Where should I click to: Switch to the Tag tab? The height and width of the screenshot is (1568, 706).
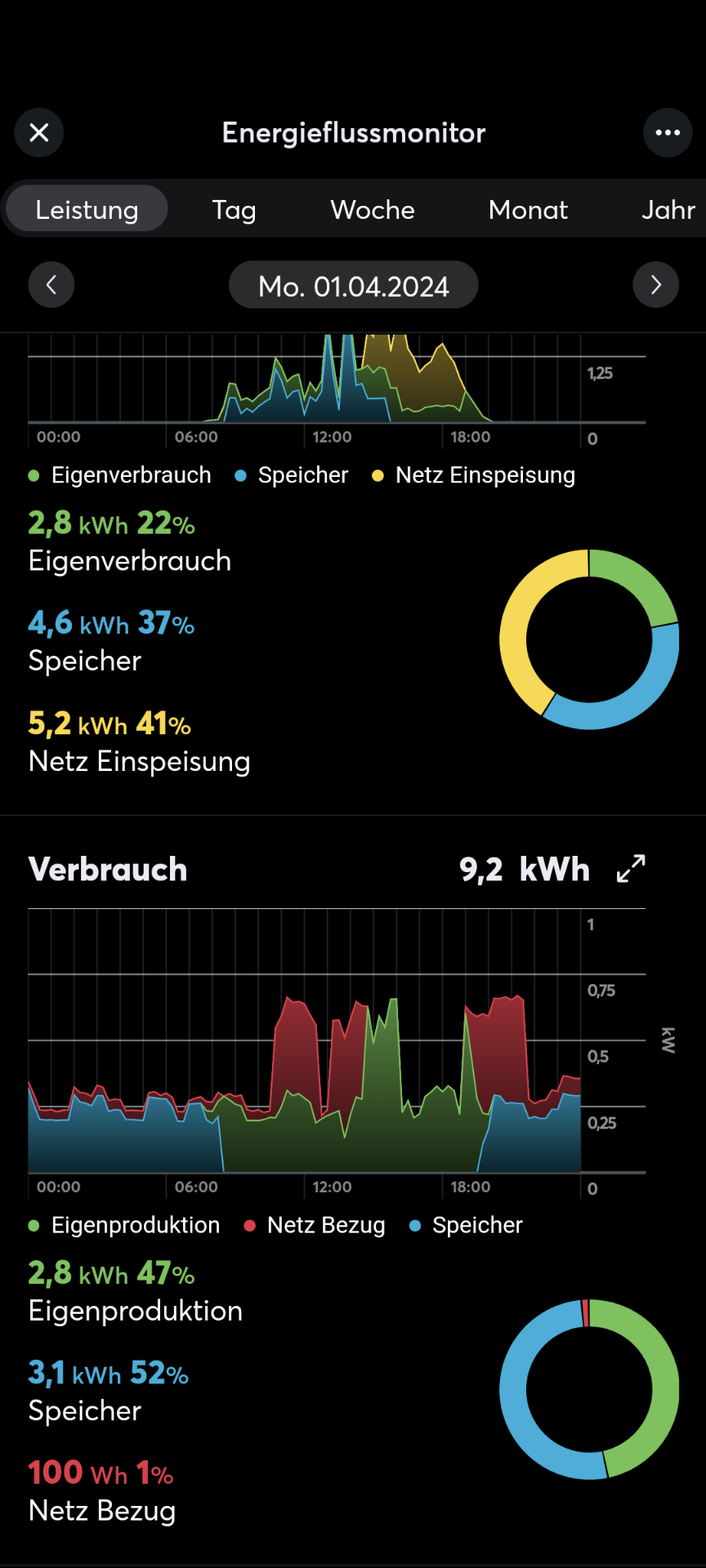click(x=234, y=210)
